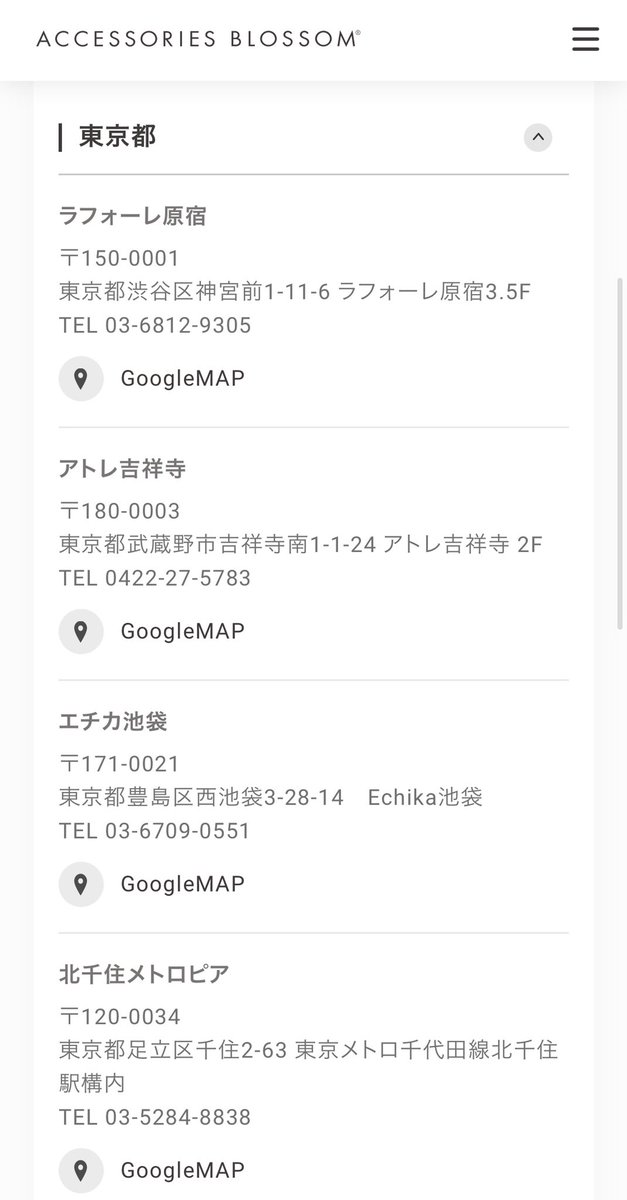Open the hamburger menu
This screenshot has width=627, height=1200.
(x=585, y=39)
